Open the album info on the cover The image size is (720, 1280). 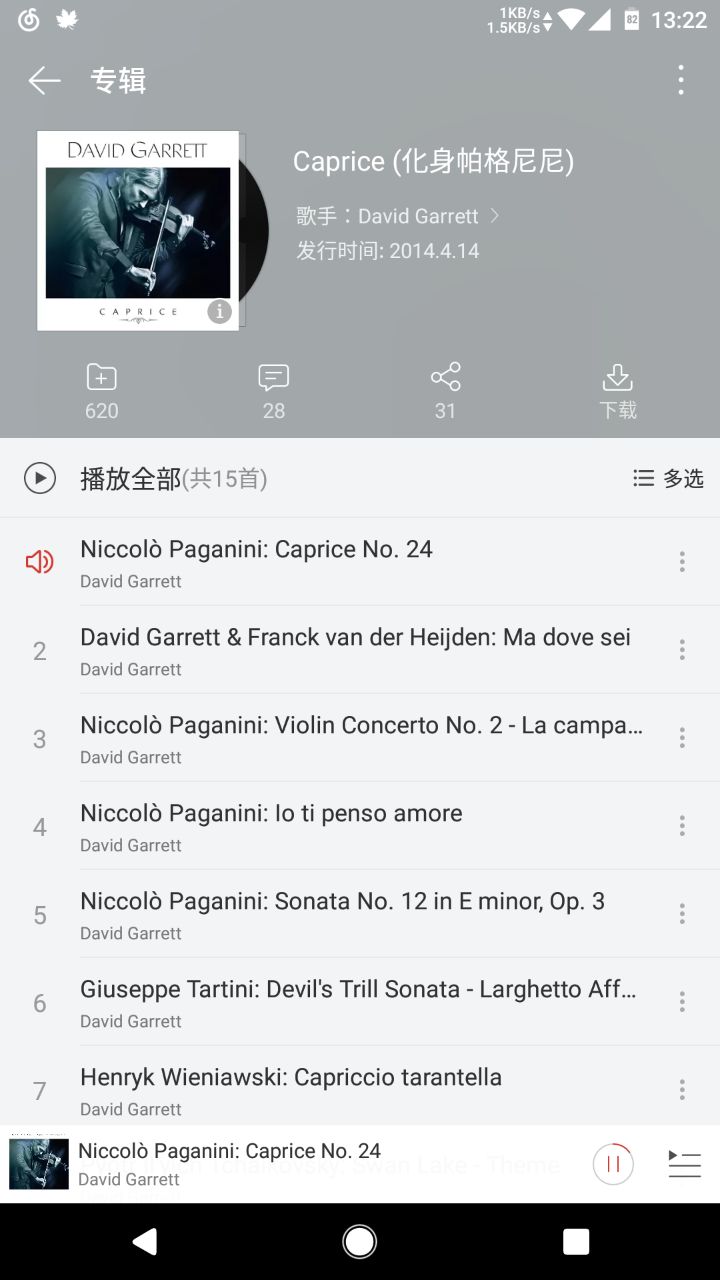click(x=219, y=311)
